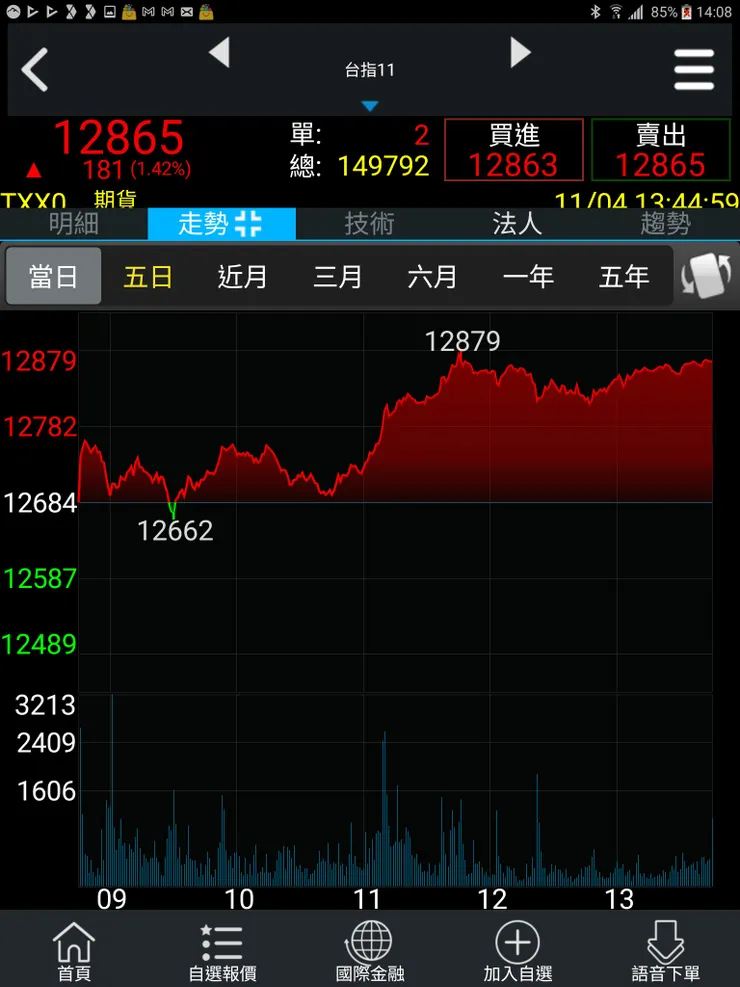The width and height of the screenshot is (740, 987).
Task: Tap the chart rotate icon
Action: [x=707, y=276]
